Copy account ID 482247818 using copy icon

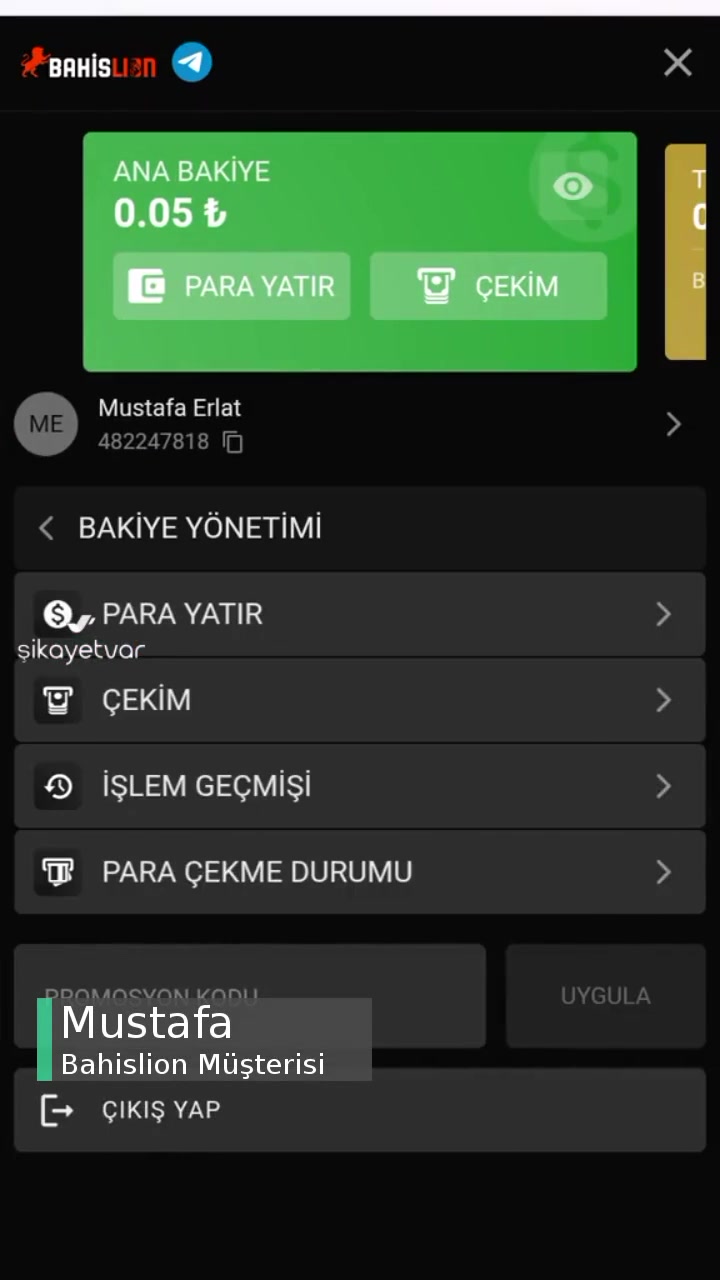click(x=232, y=442)
